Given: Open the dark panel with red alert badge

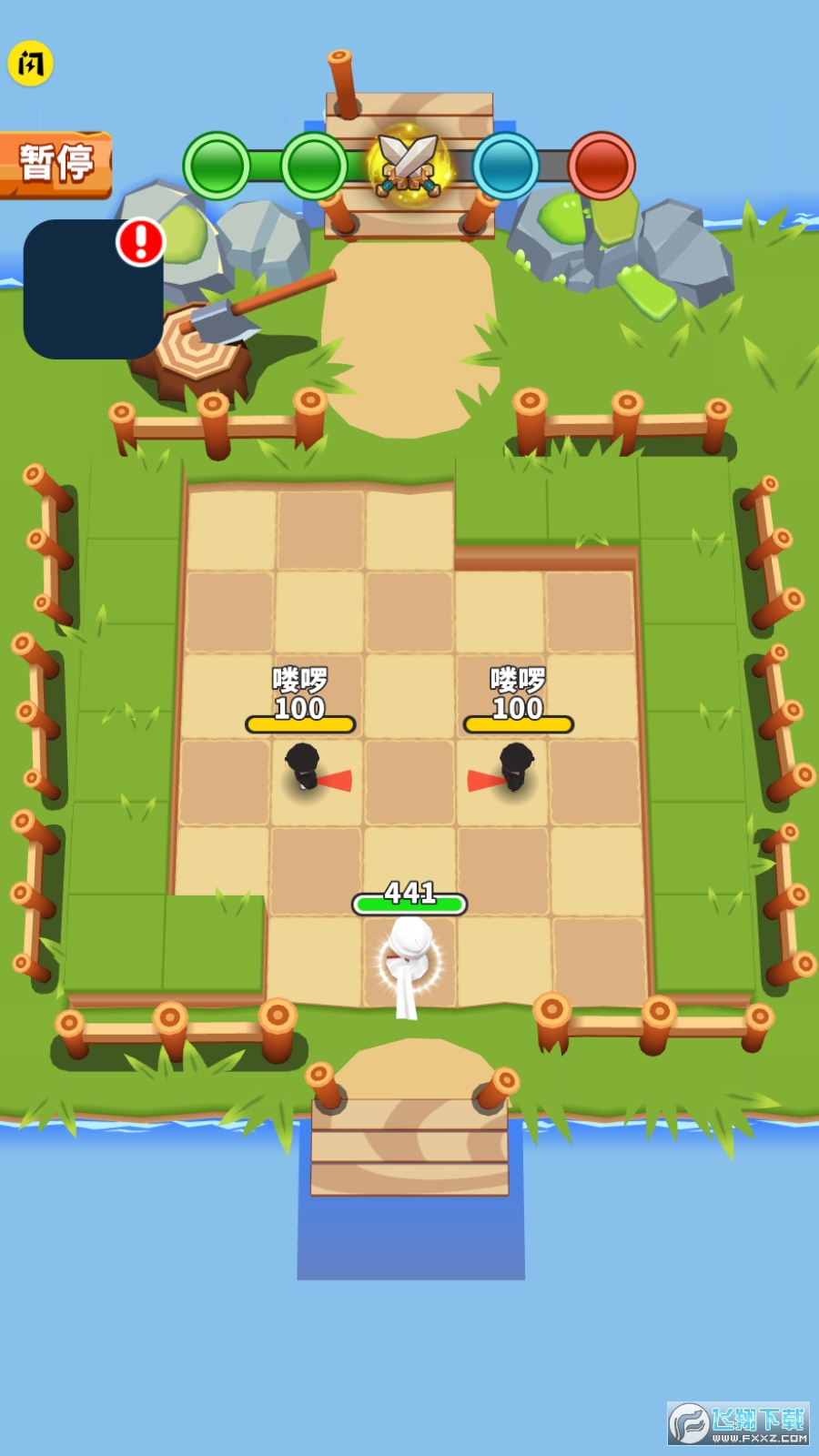Looking at the screenshot, I should pyautogui.click(x=92, y=289).
